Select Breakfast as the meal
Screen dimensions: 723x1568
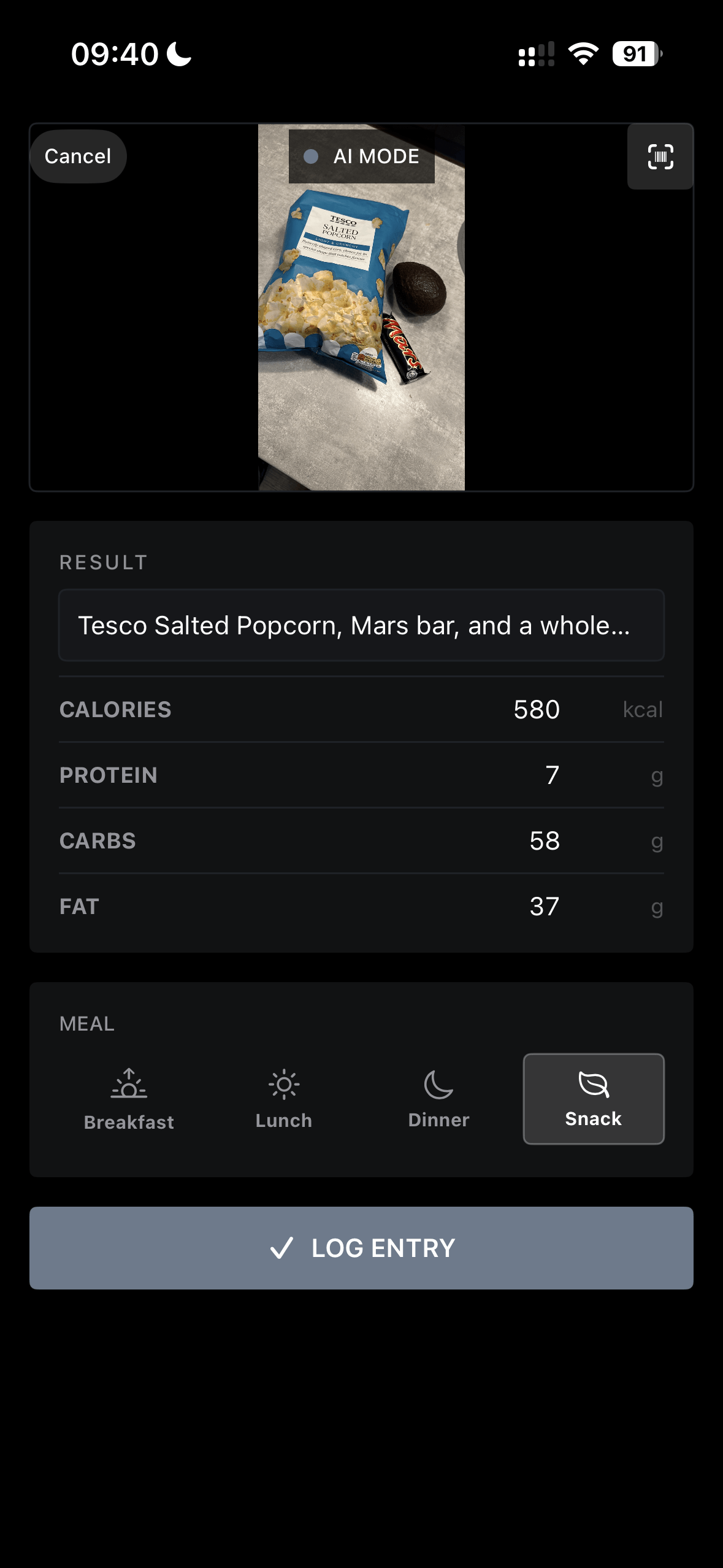pyautogui.click(x=128, y=1098)
